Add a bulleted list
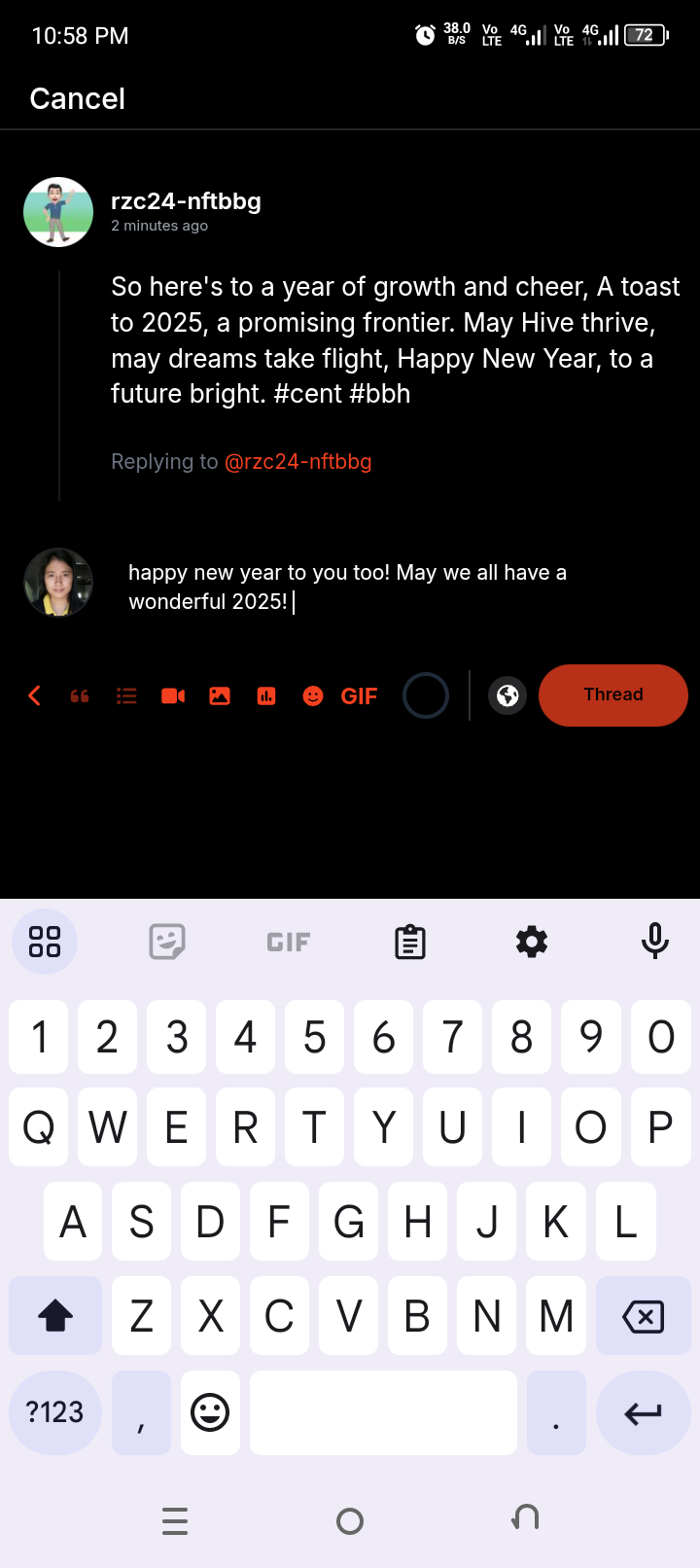The width and height of the screenshot is (700, 1568). click(x=126, y=695)
